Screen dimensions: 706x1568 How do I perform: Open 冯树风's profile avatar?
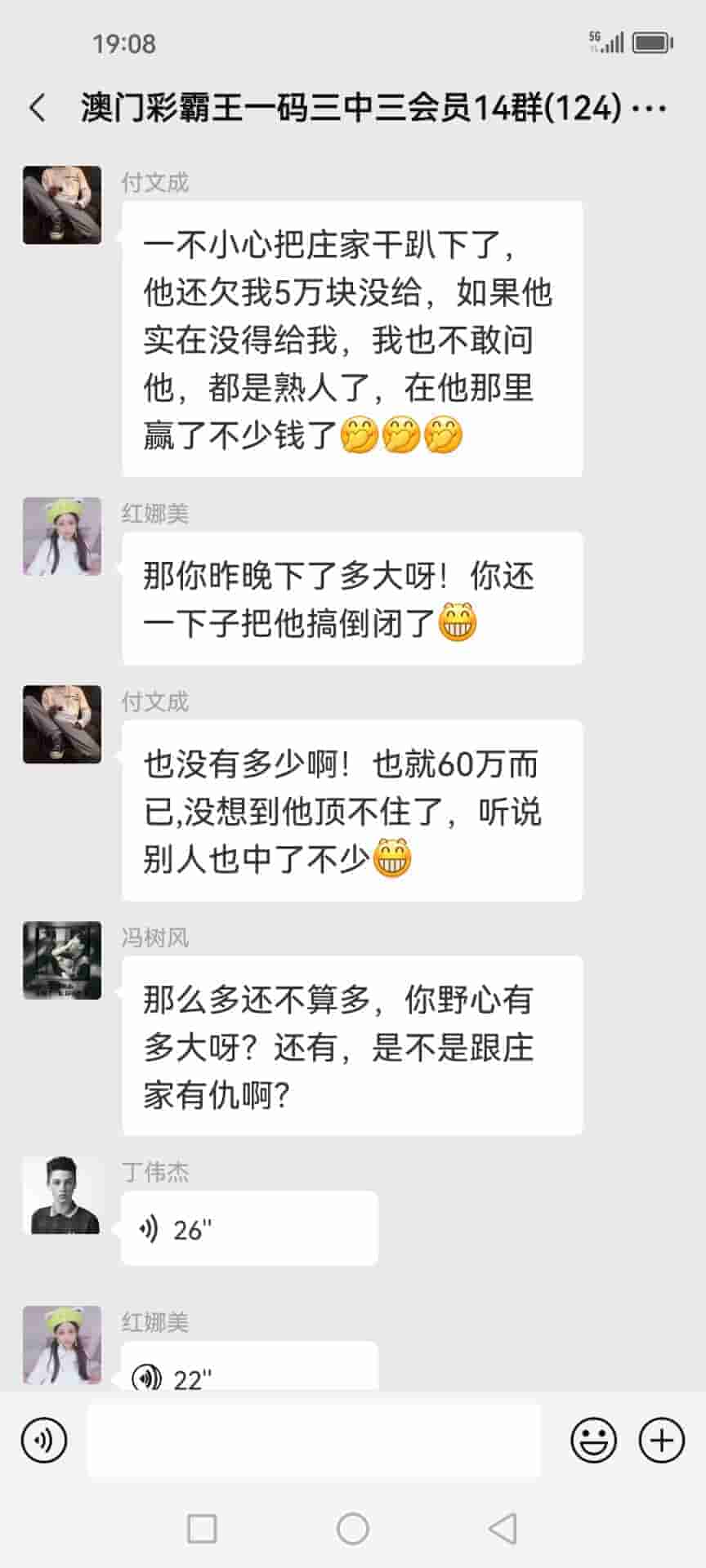click(62, 960)
